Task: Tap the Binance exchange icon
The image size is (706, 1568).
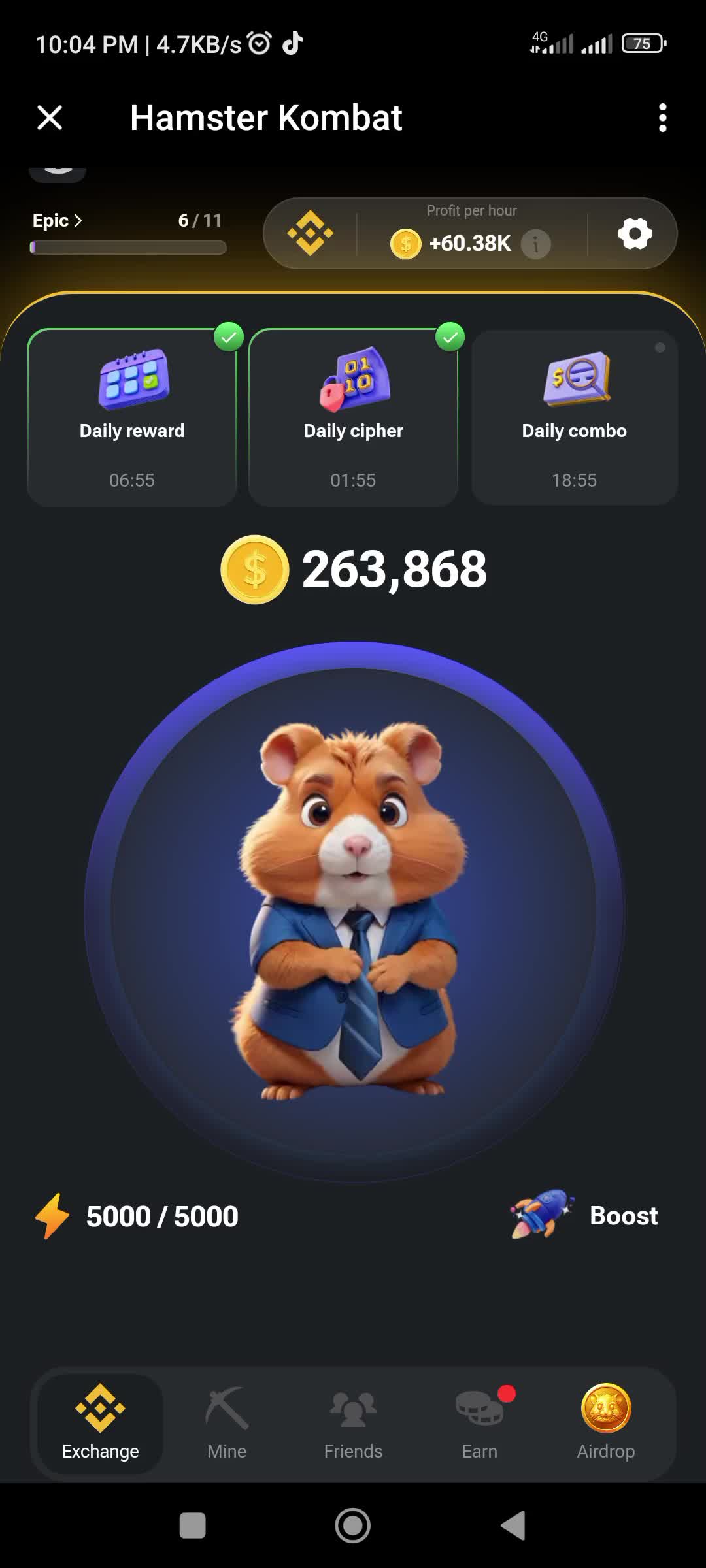Action: (x=310, y=233)
